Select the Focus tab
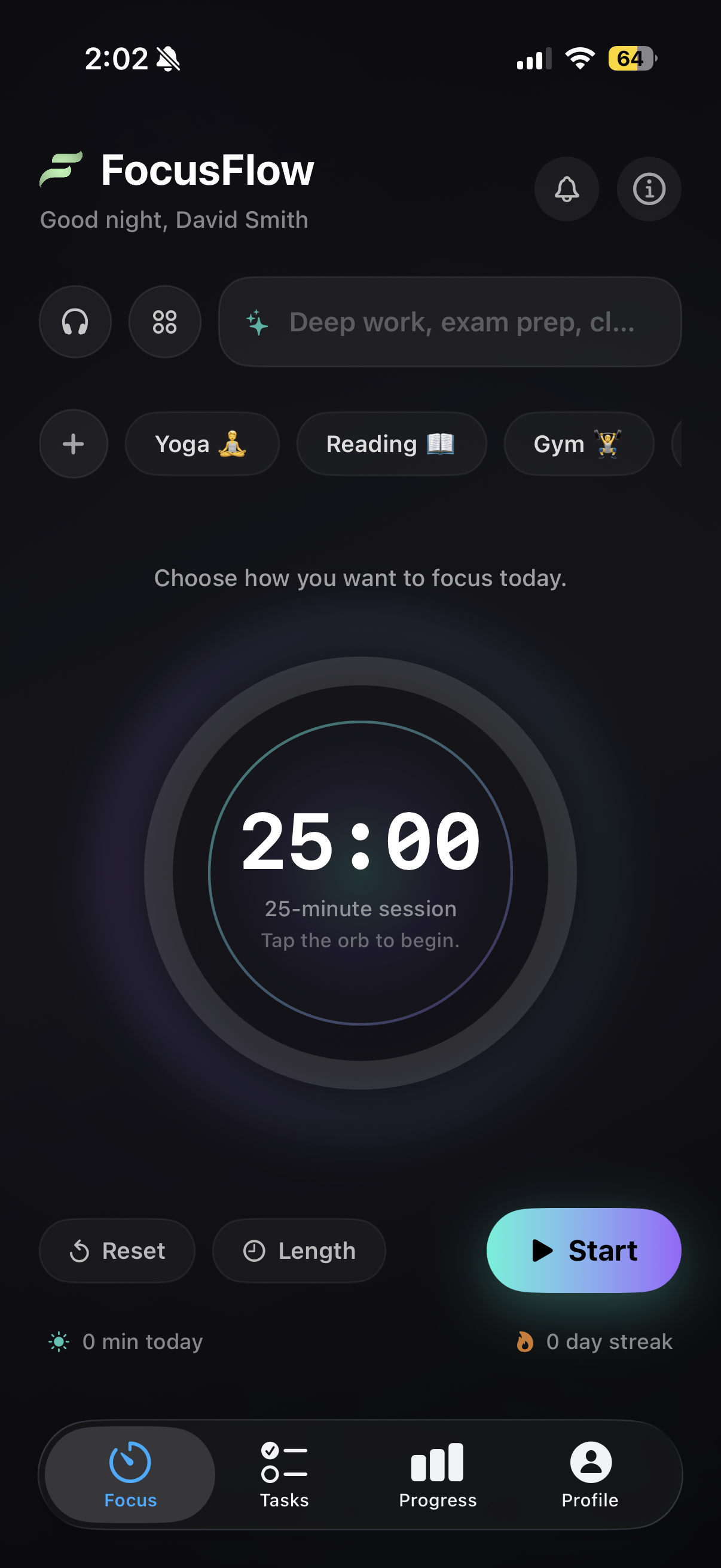The width and height of the screenshot is (721, 1568). click(130, 1474)
